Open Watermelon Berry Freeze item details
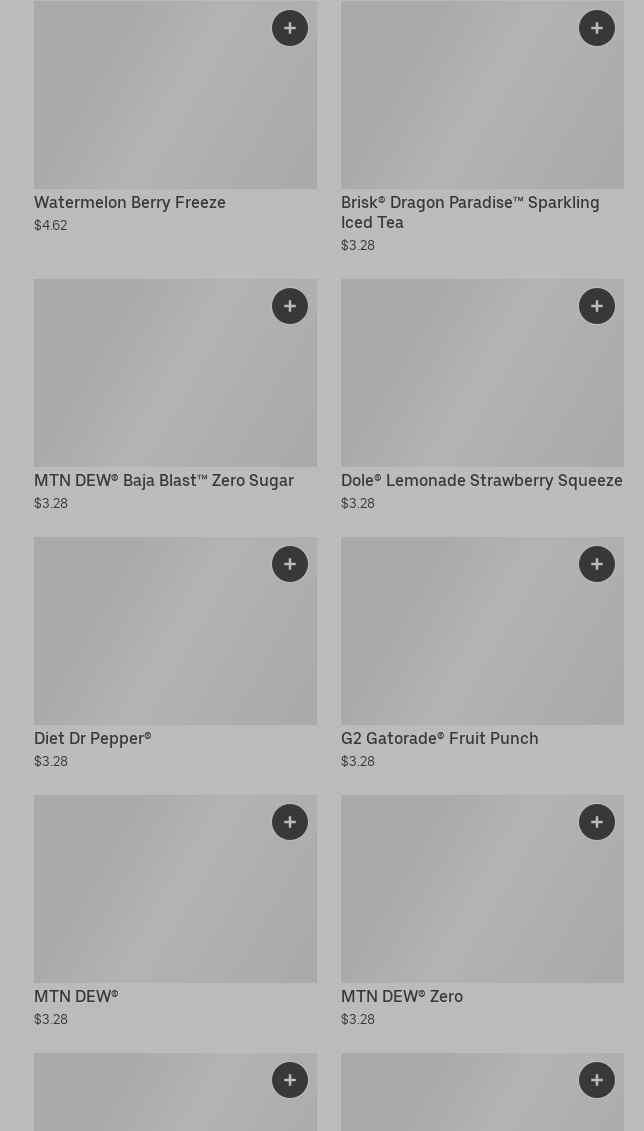644x1131 pixels. pyautogui.click(x=175, y=119)
